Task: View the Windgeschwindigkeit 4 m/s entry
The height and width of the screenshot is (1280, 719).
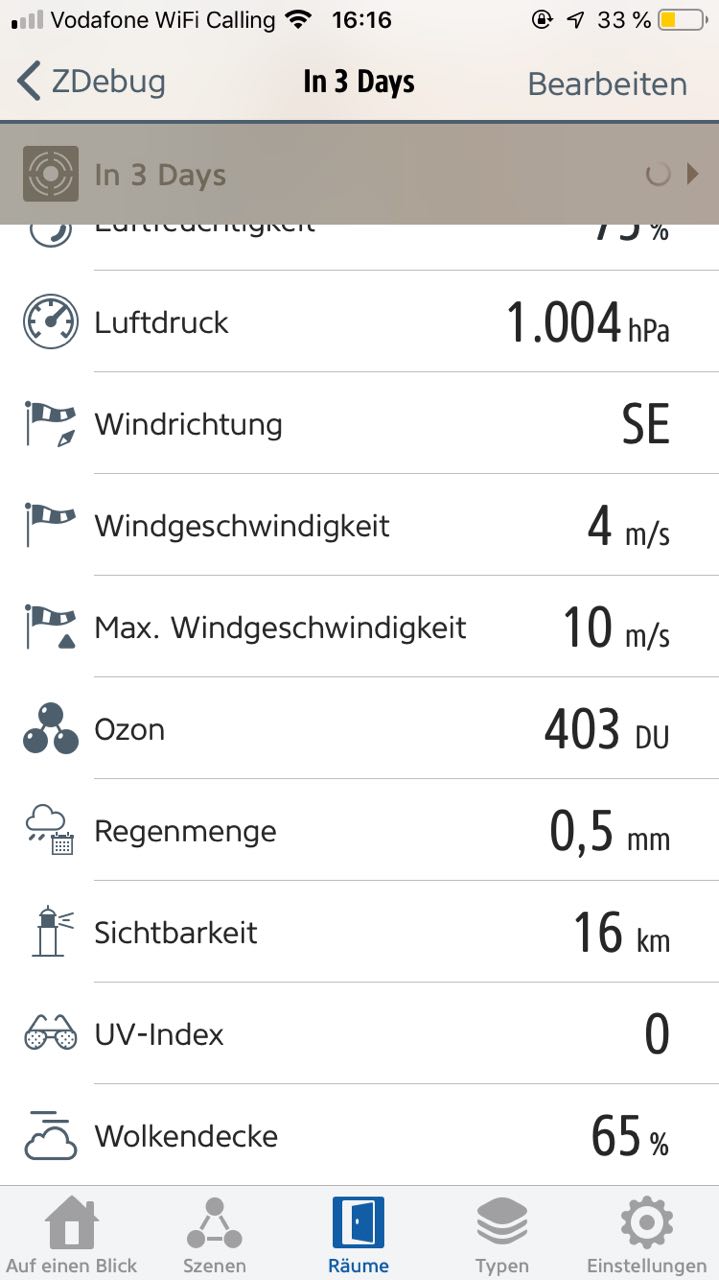Action: click(360, 526)
